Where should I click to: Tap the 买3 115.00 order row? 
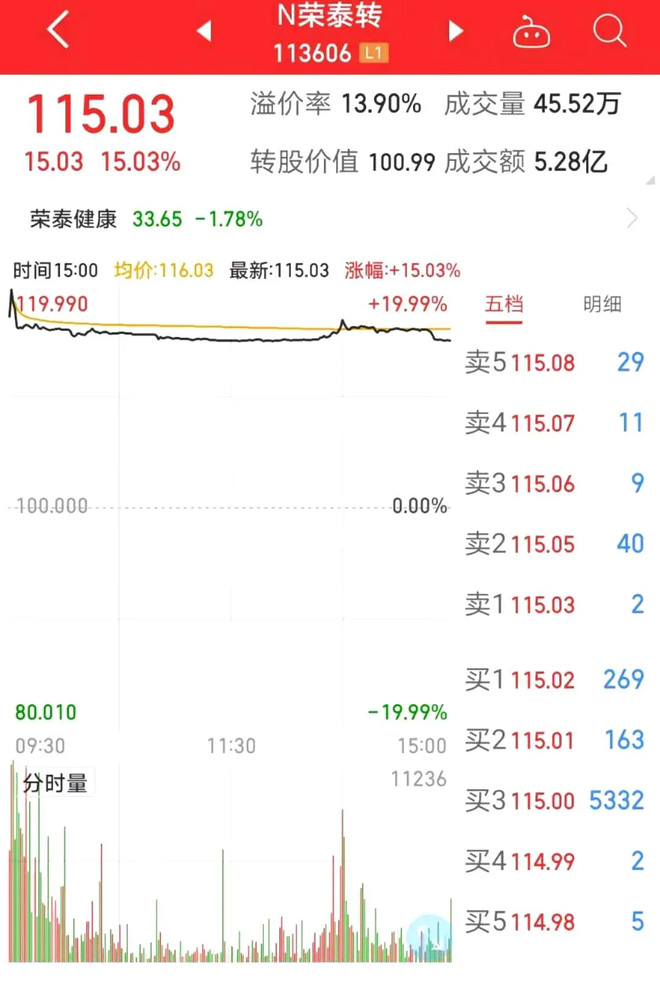pyautogui.click(x=555, y=801)
